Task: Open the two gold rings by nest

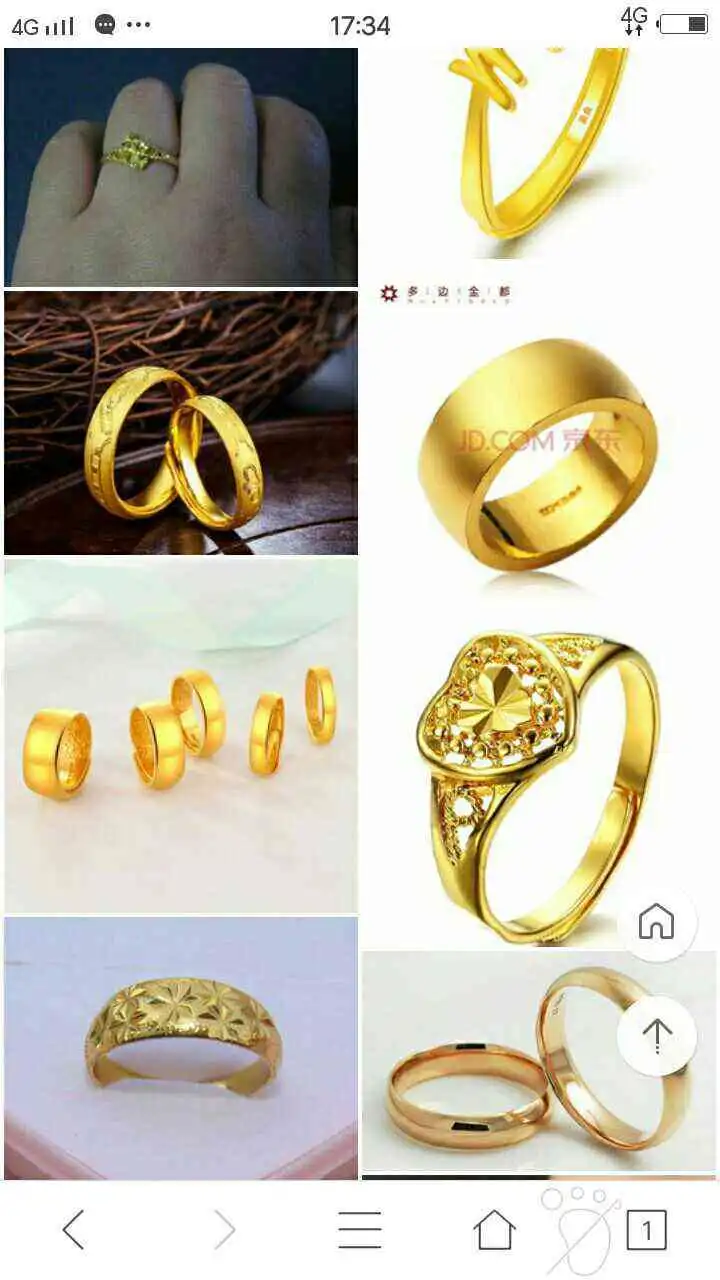Action: coord(181,422)
